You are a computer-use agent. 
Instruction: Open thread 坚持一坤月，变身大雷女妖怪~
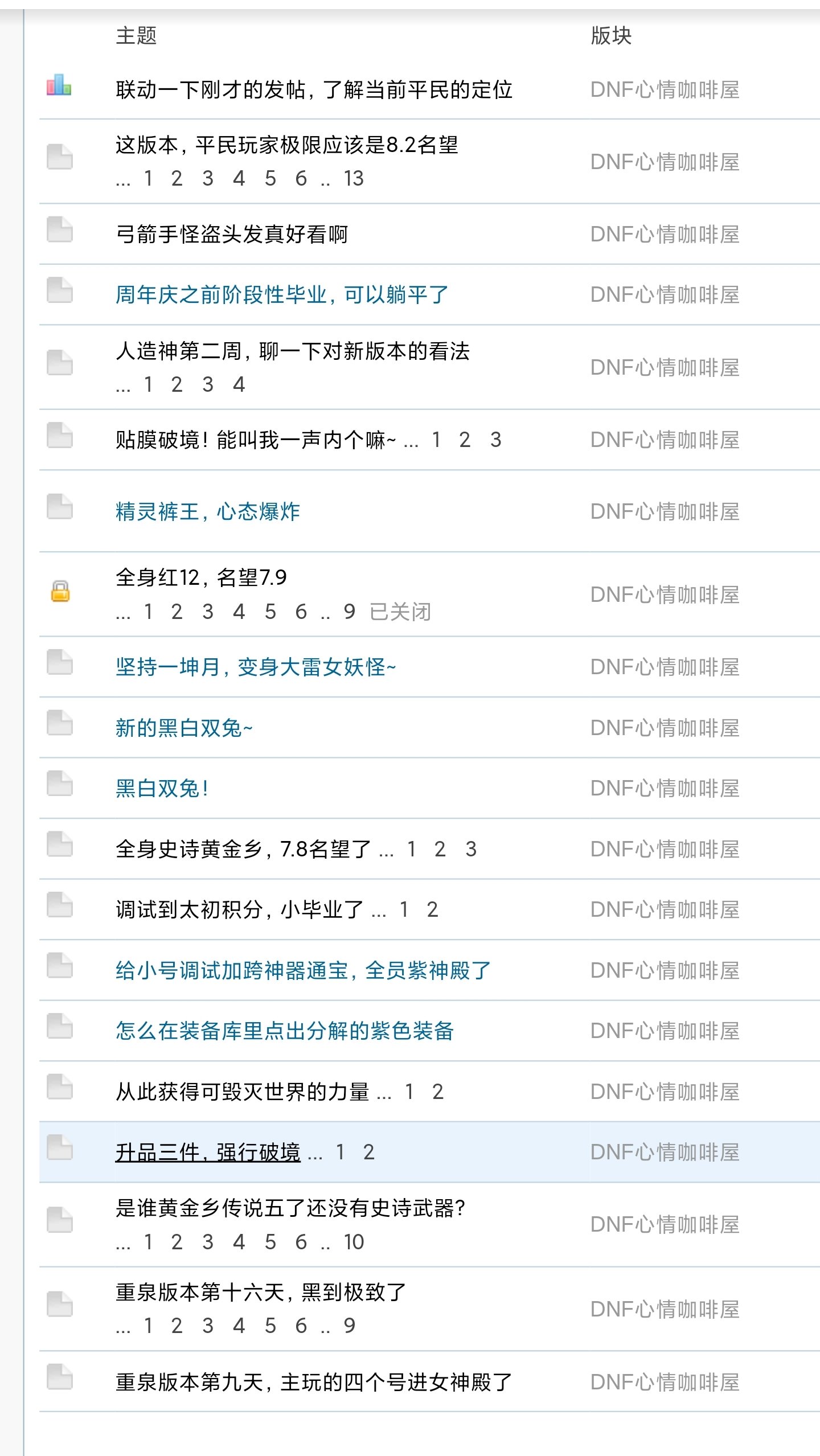point(256,667)
